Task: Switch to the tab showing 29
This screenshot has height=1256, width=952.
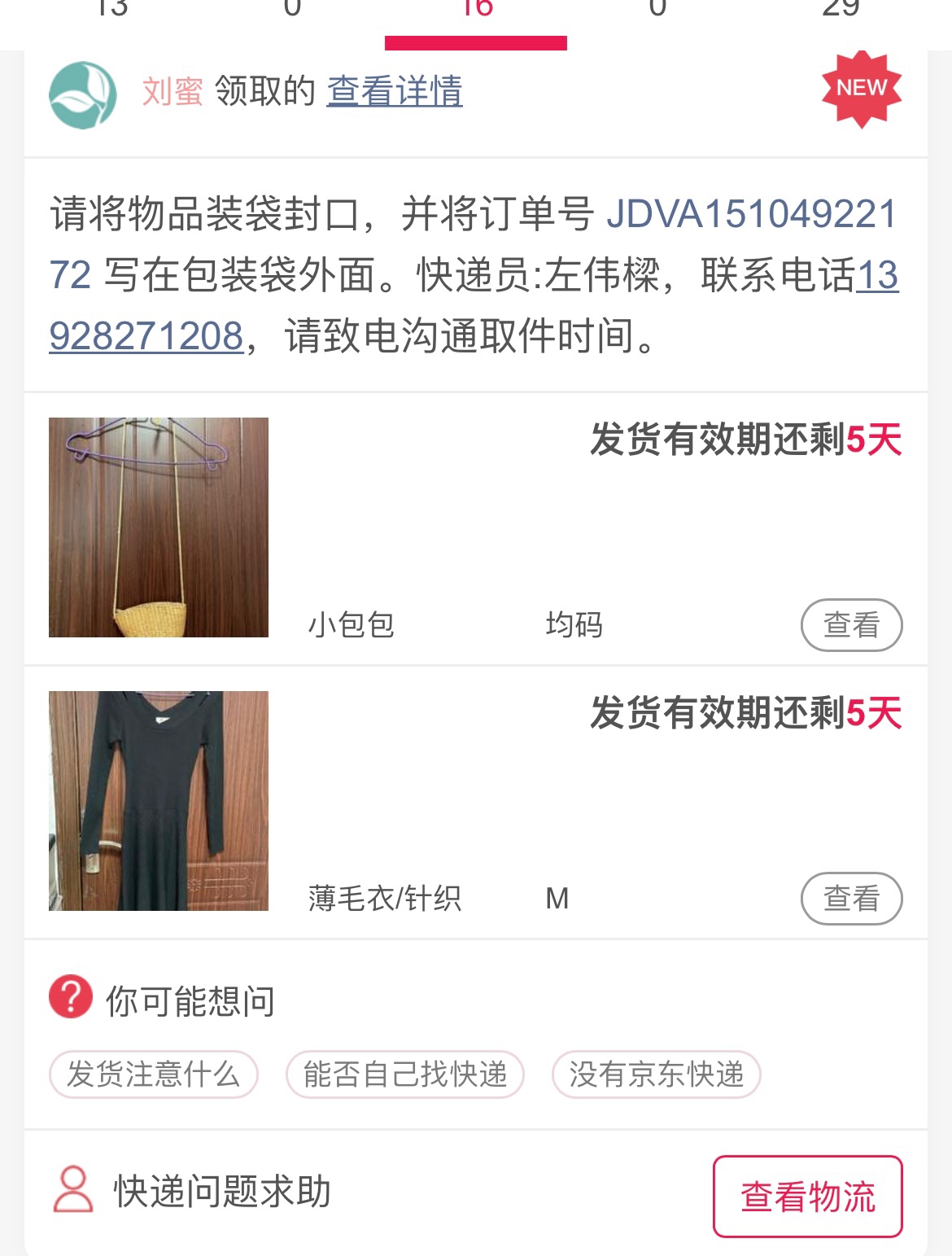Action: pyautogui.click(x=841, y=11)
